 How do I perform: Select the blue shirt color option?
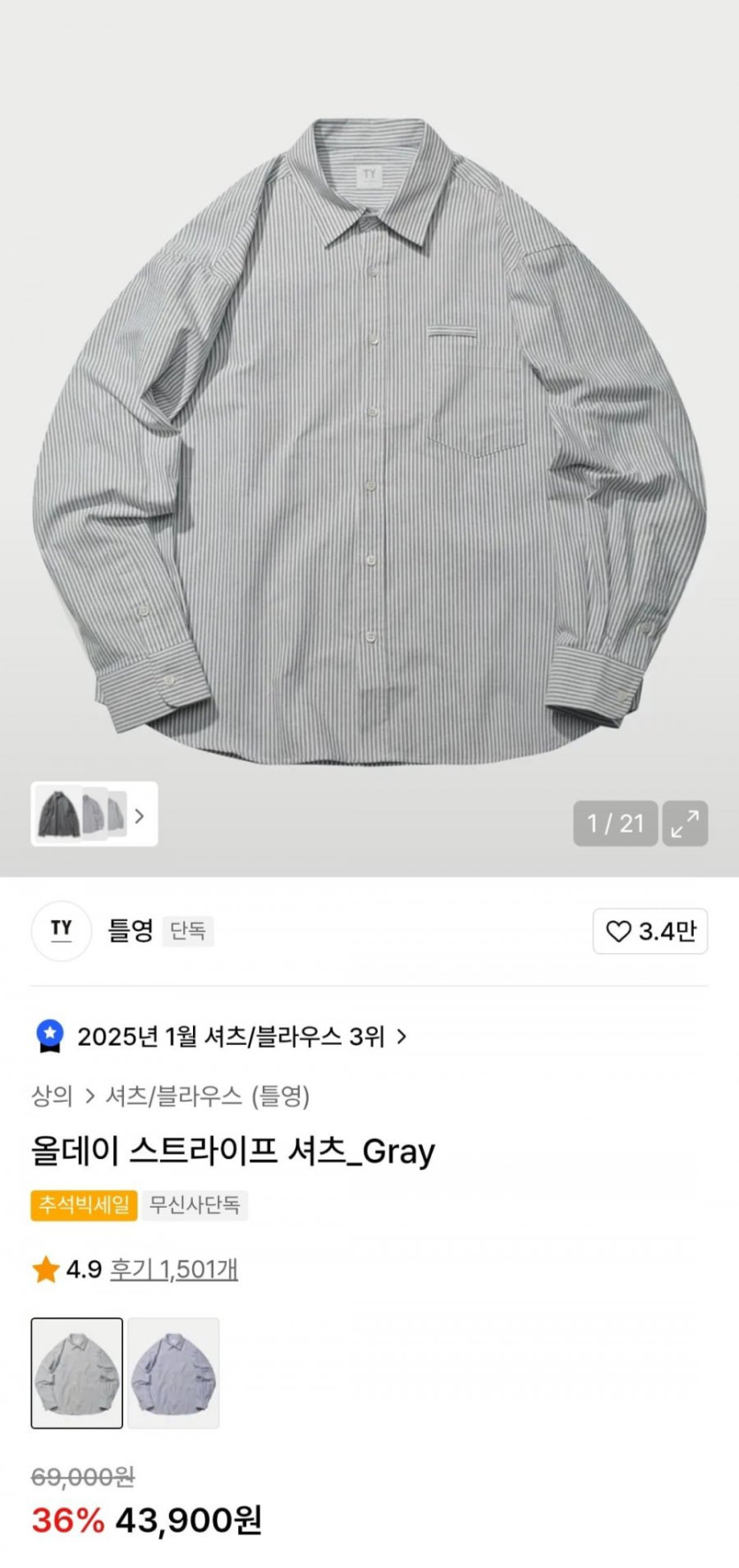coord(173,1372)
